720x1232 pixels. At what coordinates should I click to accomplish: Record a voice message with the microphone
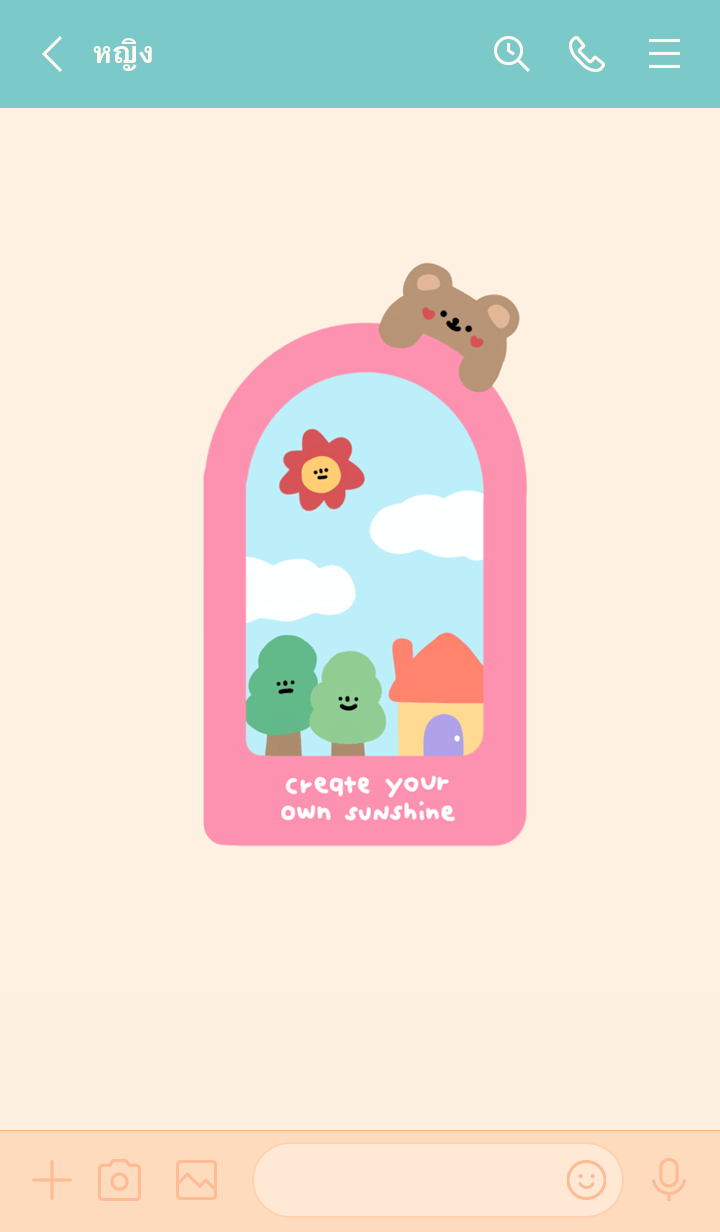coord(668,1180)
